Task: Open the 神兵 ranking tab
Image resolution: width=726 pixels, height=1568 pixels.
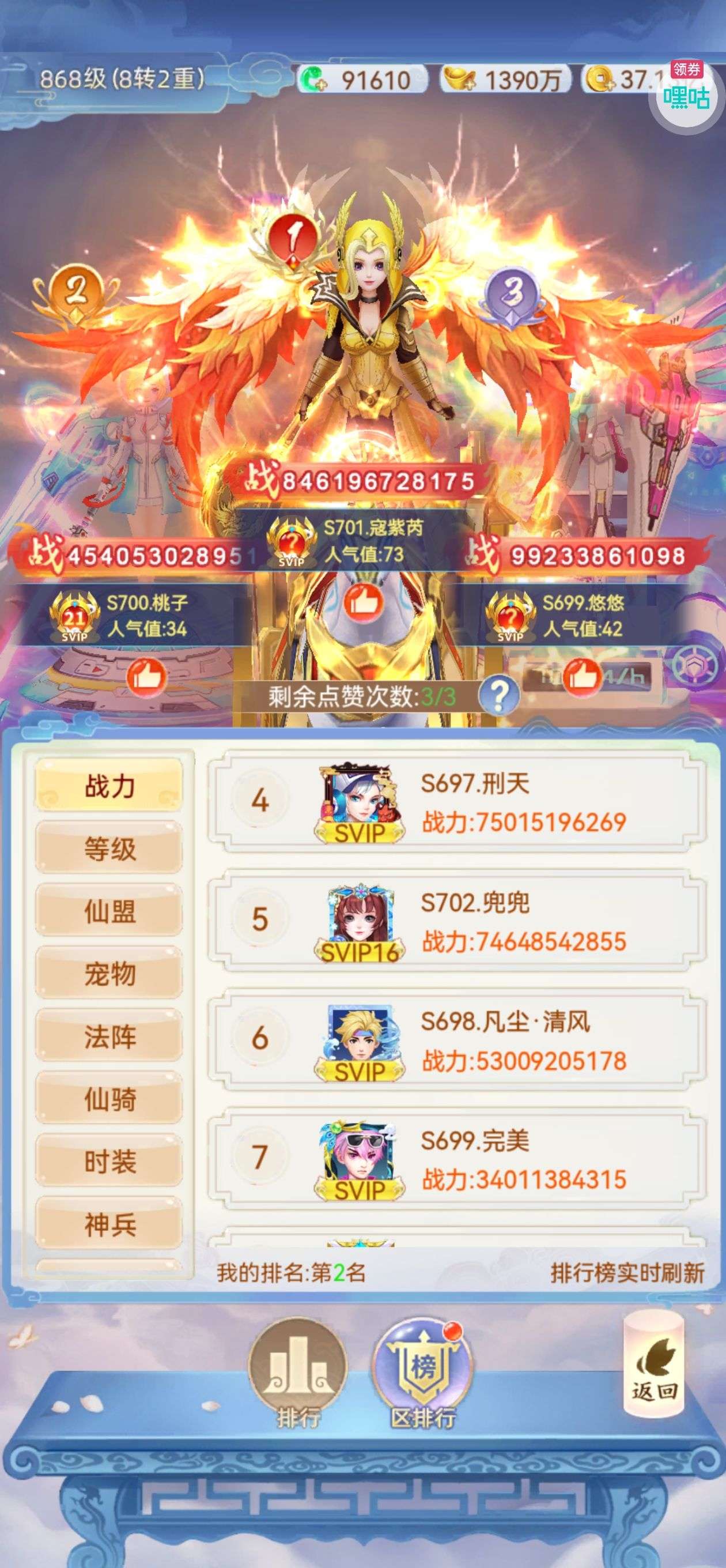Action: [109, 1224]
